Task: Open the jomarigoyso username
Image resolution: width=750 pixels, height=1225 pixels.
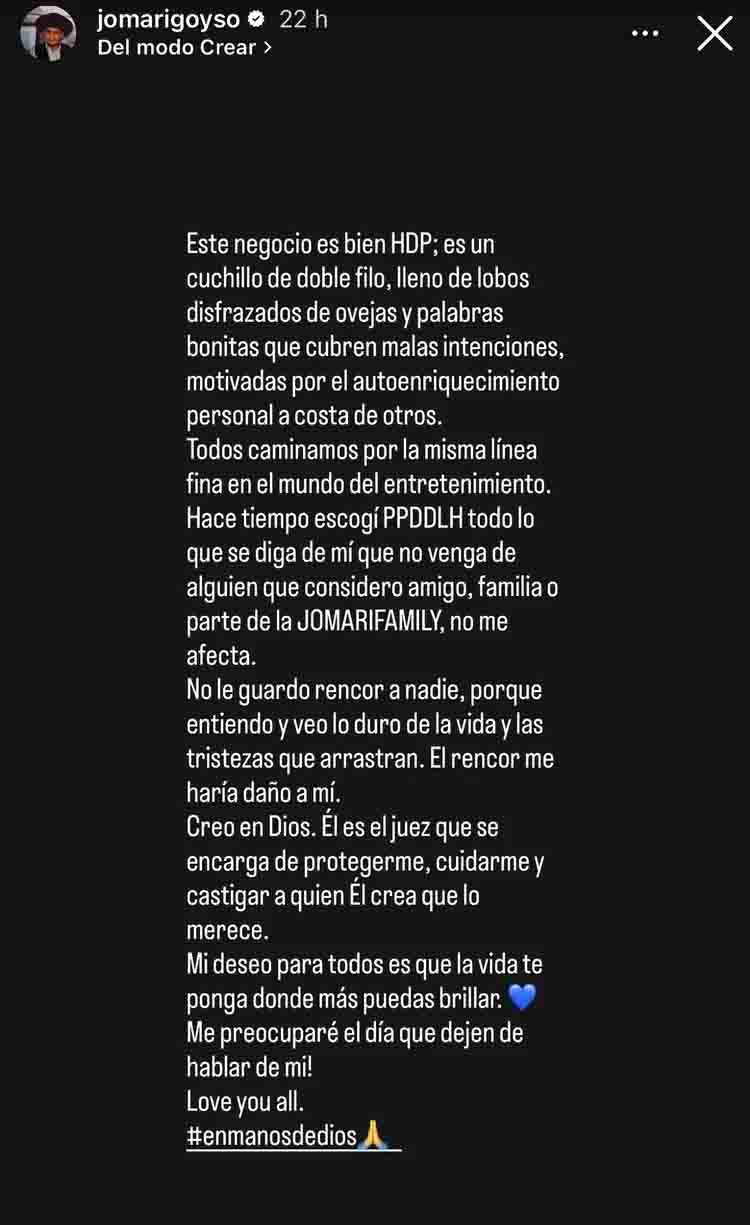Action: tap(169, 19)
